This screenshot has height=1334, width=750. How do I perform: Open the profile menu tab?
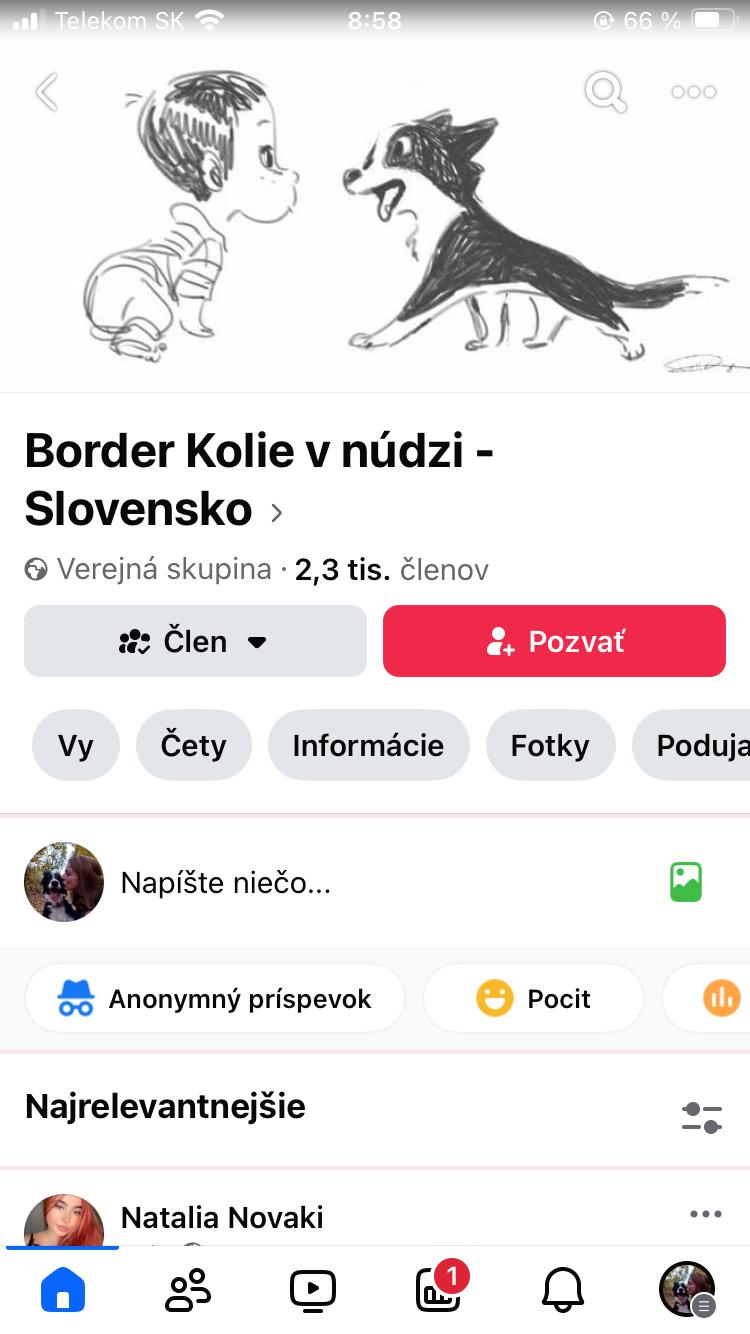click(x=687, y=1290)
